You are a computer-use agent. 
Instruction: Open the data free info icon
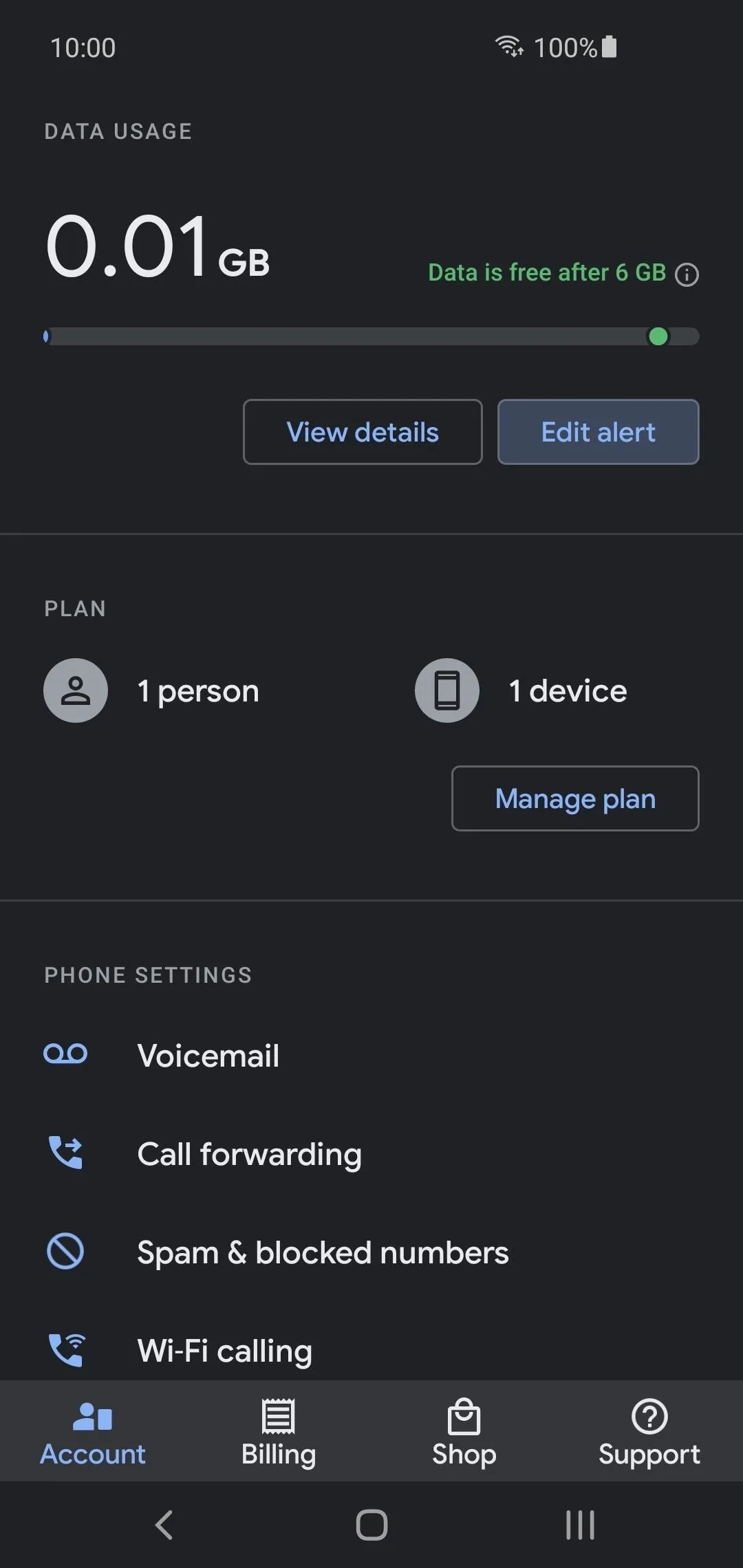click(687, 275)
